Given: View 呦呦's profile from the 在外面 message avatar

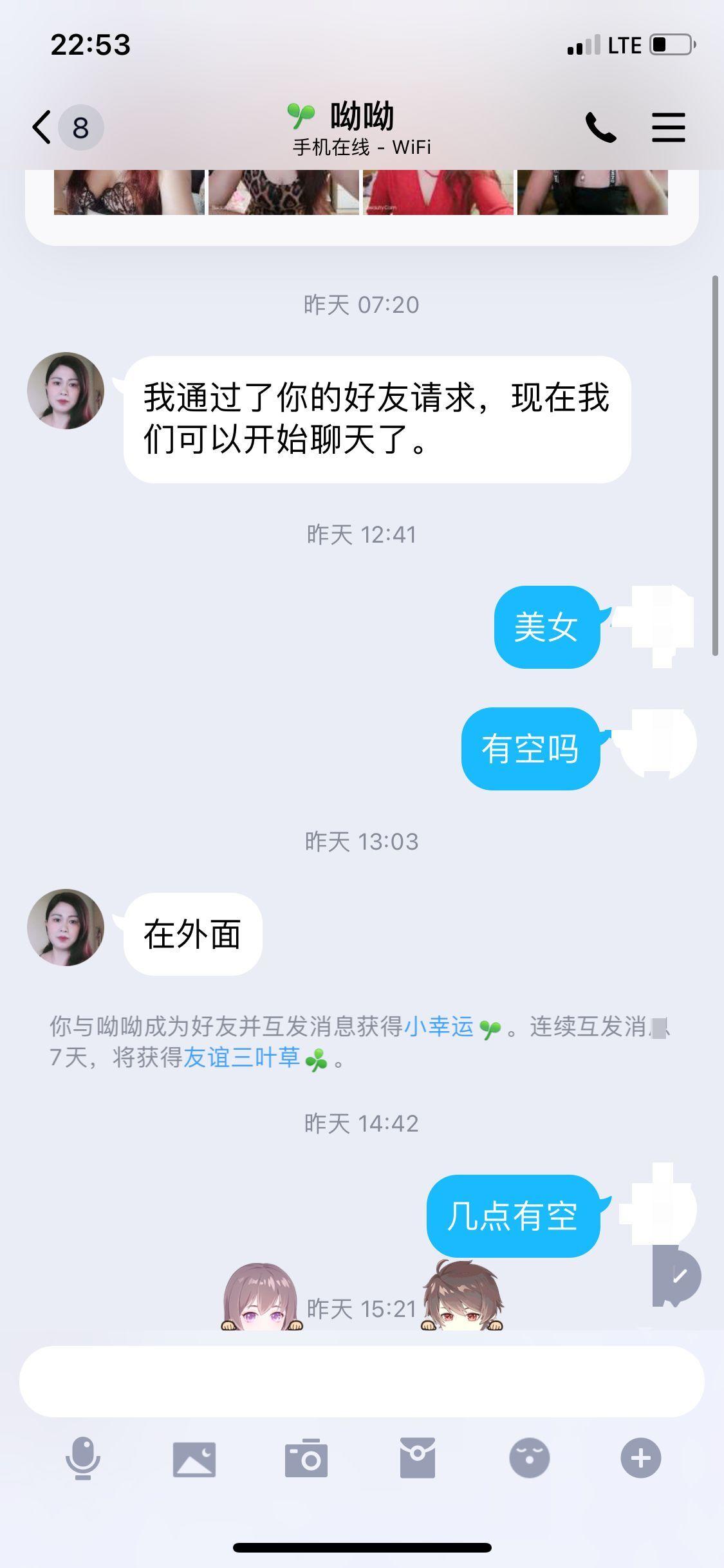Looking at the screenshot, I should coord(66,928).
